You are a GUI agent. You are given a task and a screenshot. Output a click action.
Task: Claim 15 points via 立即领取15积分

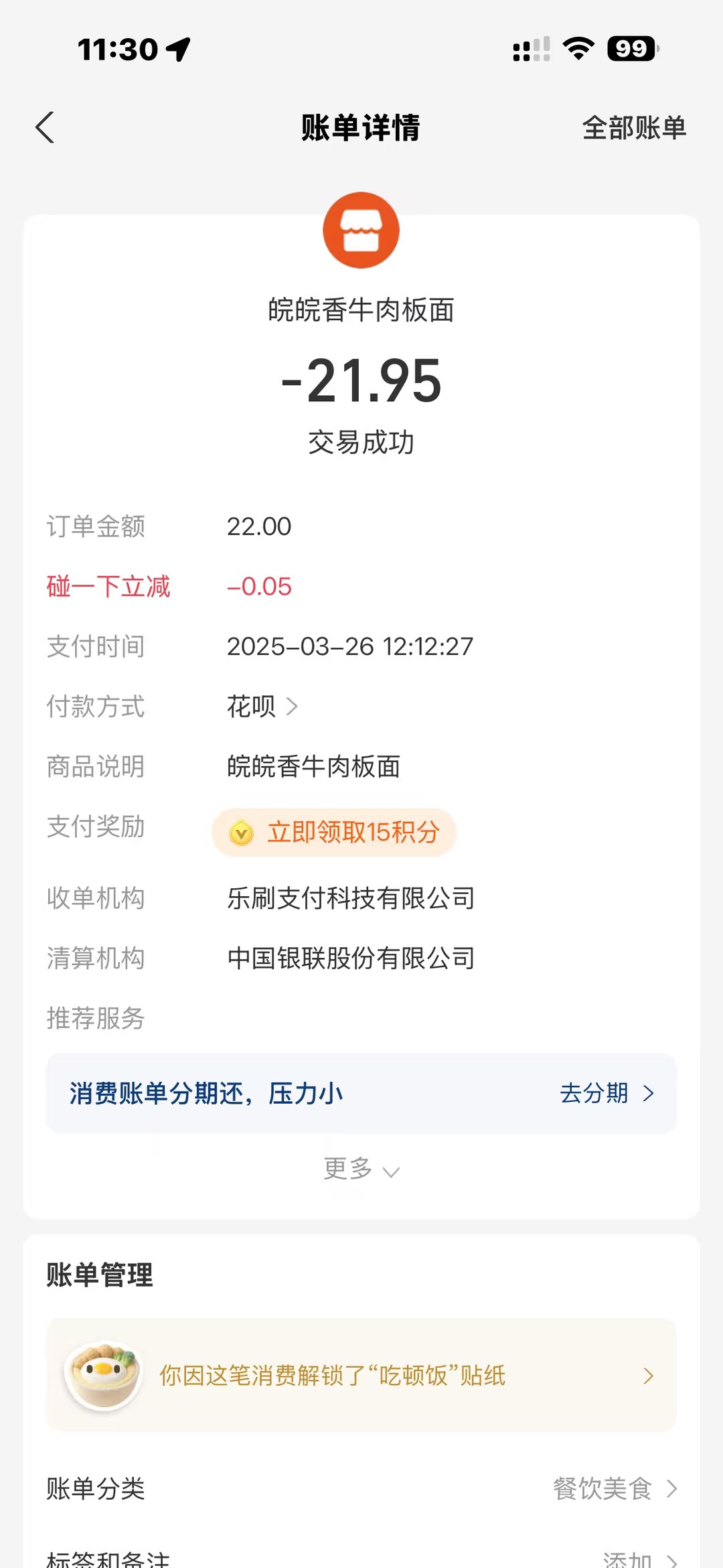click(335, 833)
